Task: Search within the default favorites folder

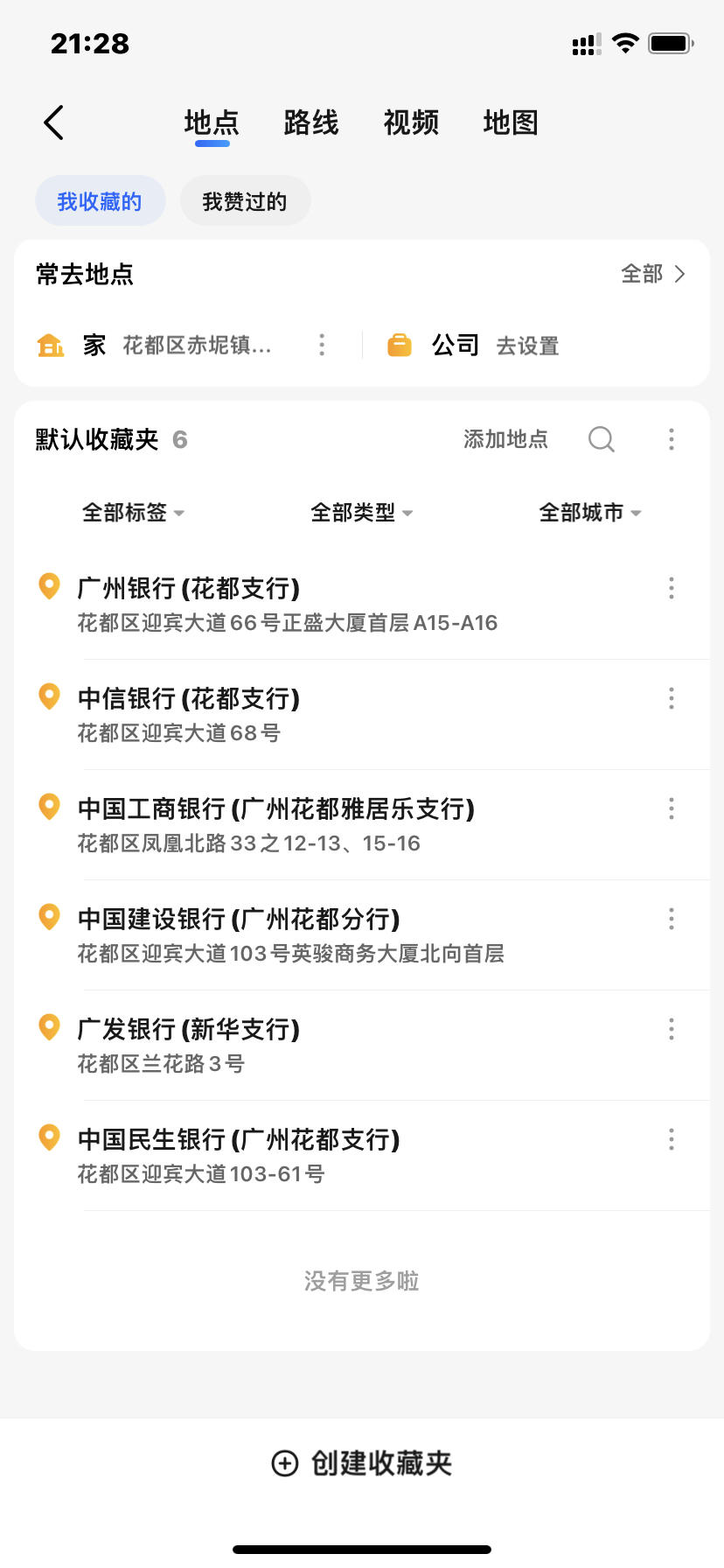Action: pyautogui.click(x=602, y=439)
